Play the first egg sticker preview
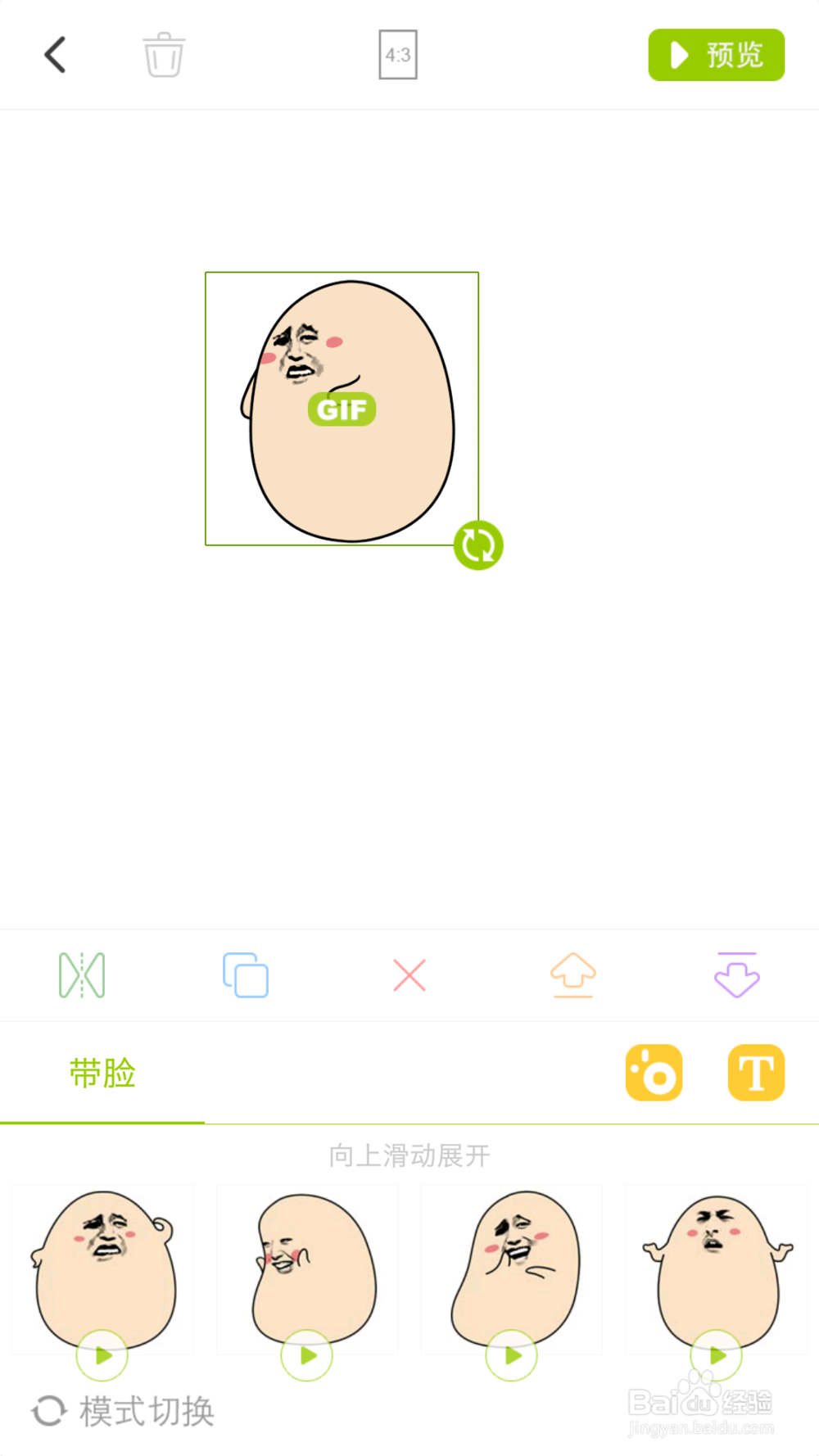The height and width of the screenshot is (1456, 819). [102, 1355]
